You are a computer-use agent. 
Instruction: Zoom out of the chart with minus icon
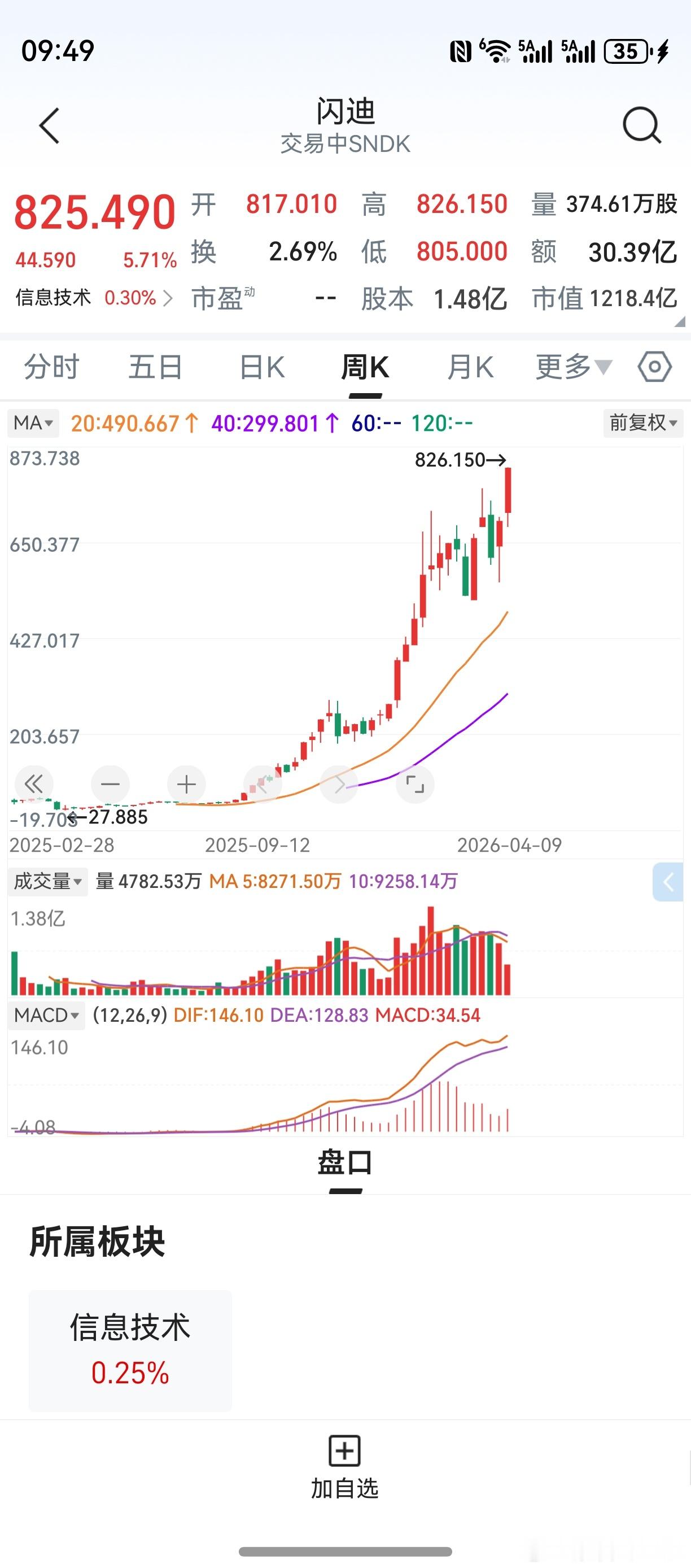coord(110,785)
